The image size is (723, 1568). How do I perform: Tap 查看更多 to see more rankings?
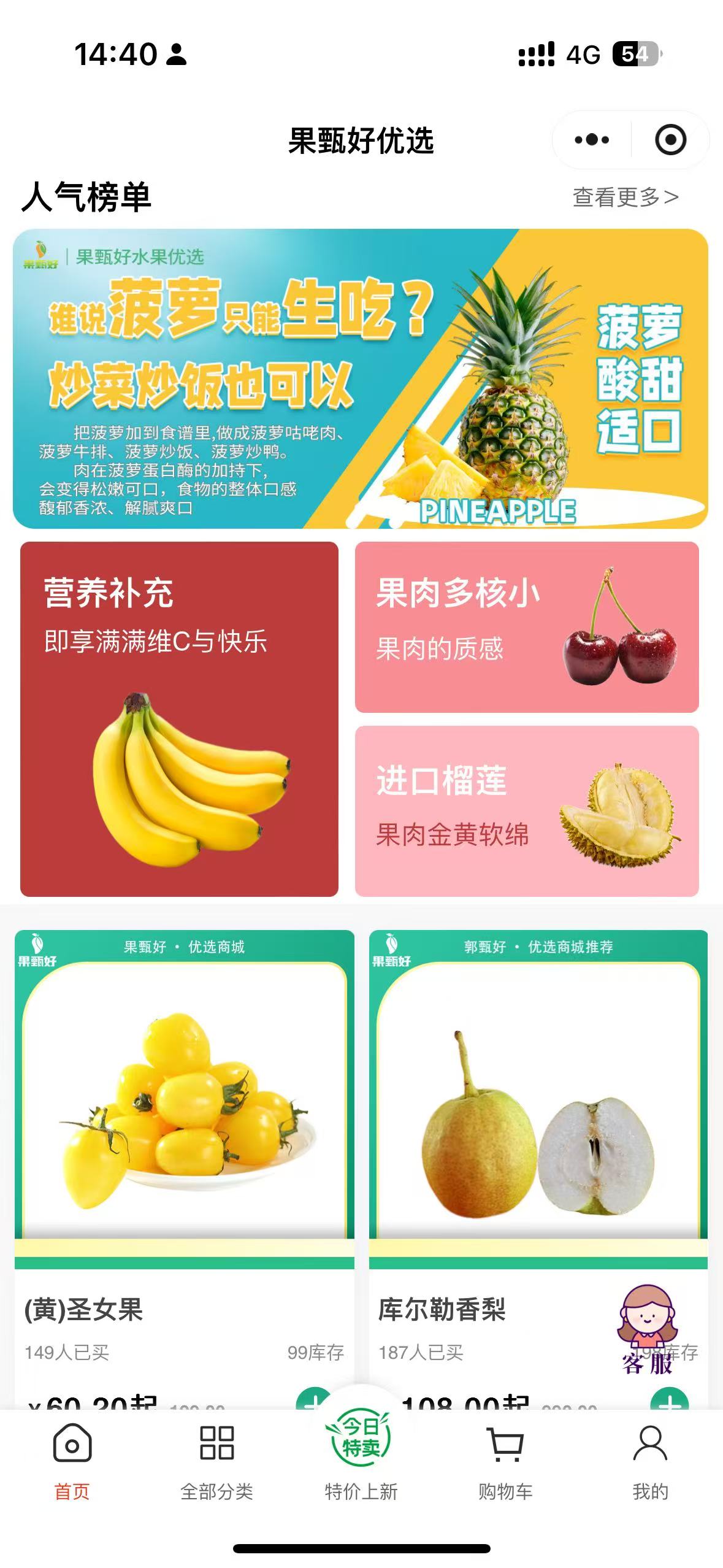click(x=625, y=197)
